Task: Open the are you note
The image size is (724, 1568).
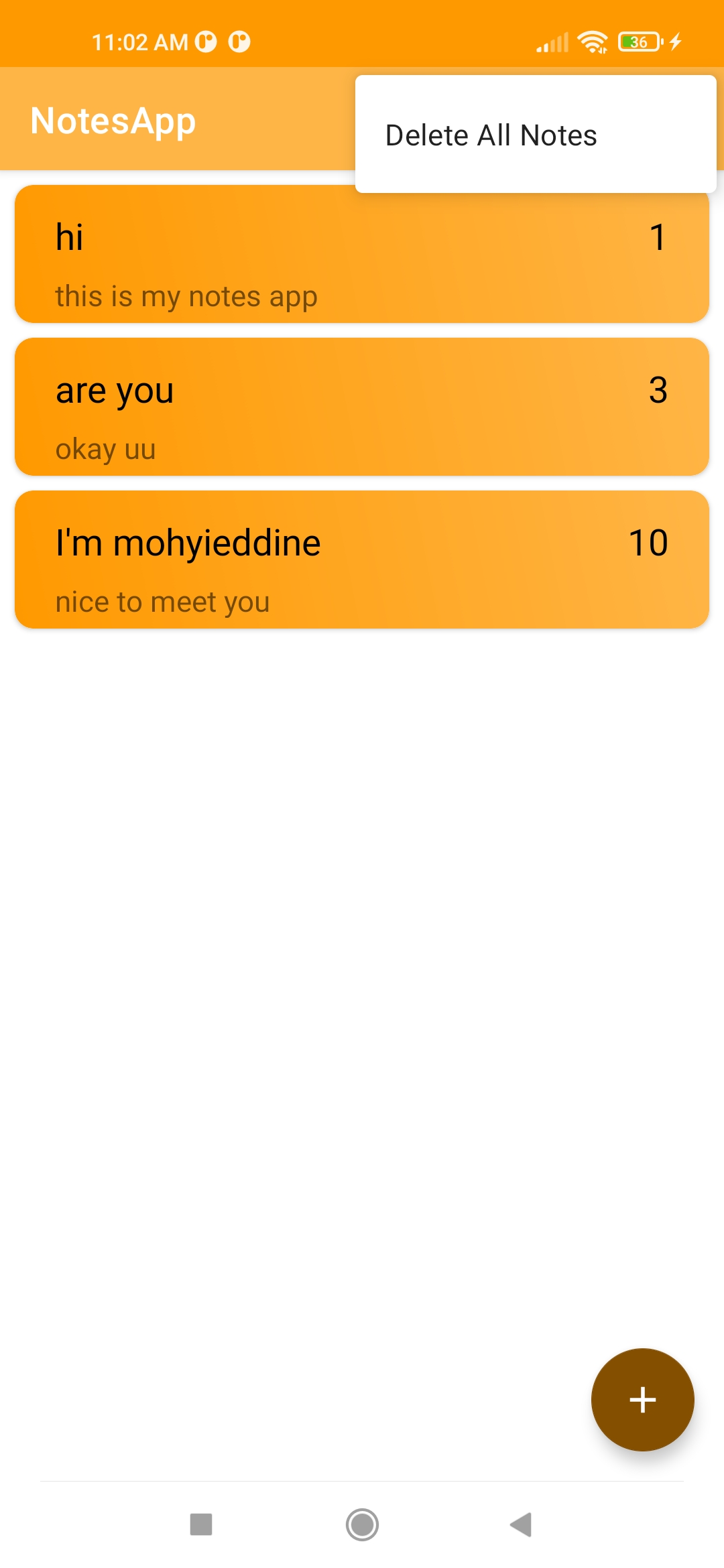Action: pos(362,407)
